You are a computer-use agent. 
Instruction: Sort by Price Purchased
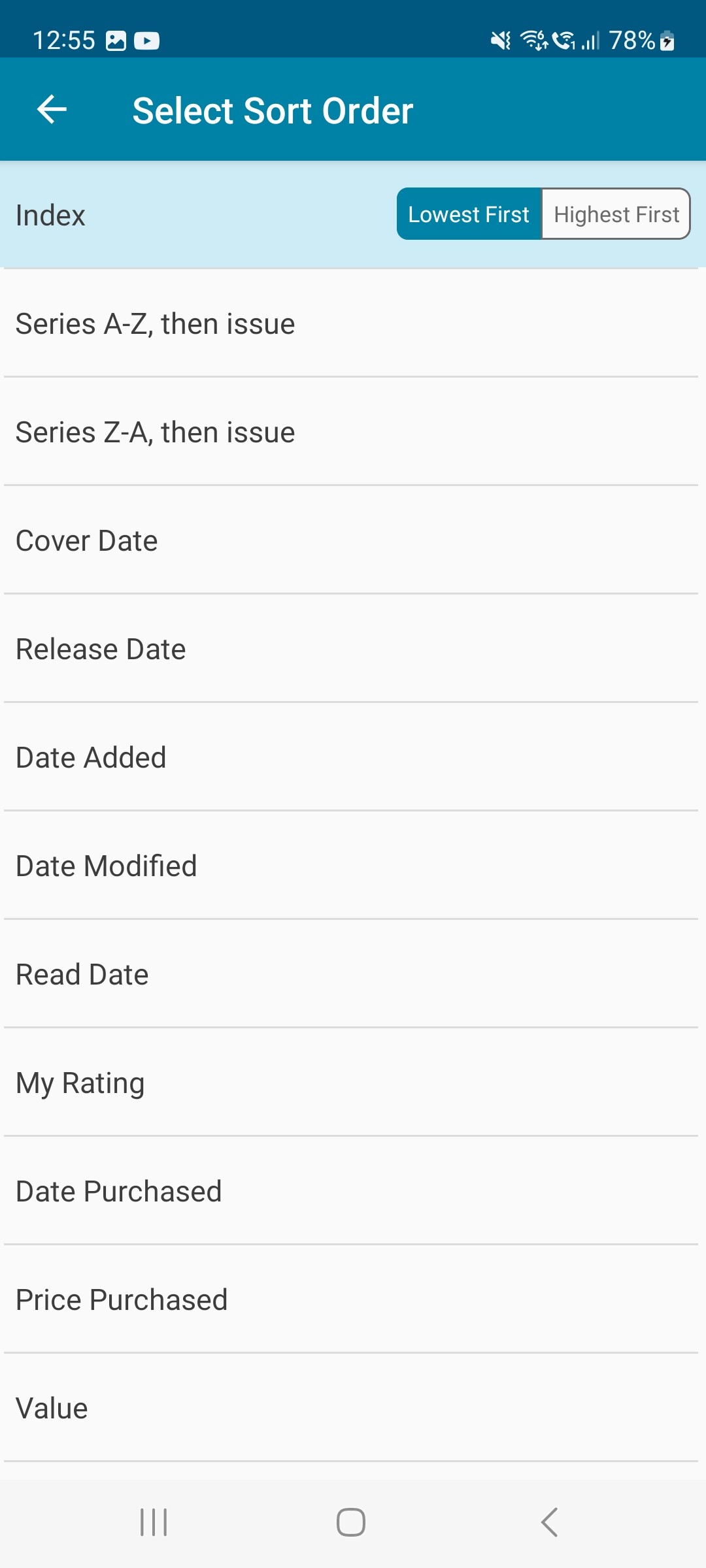click(x=353, y=1299)
